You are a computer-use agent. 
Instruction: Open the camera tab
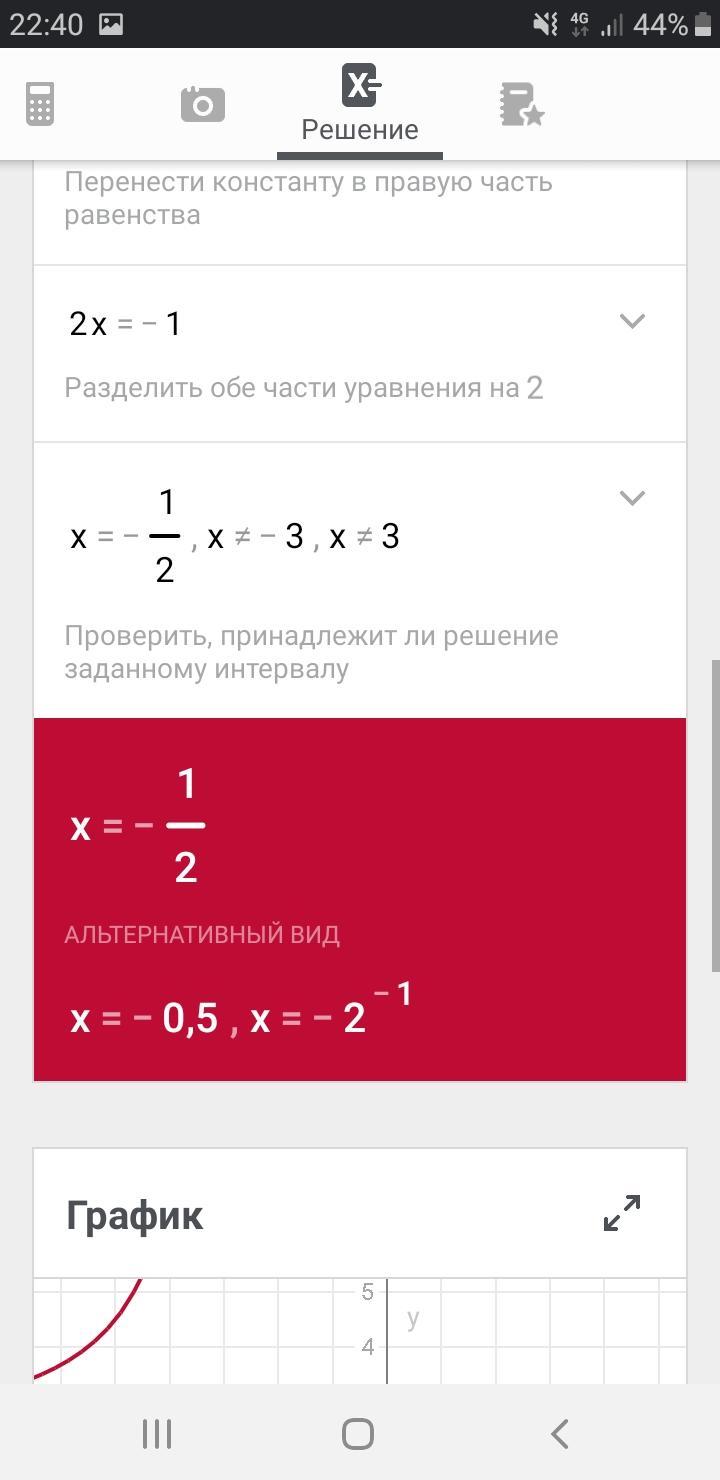202,104
